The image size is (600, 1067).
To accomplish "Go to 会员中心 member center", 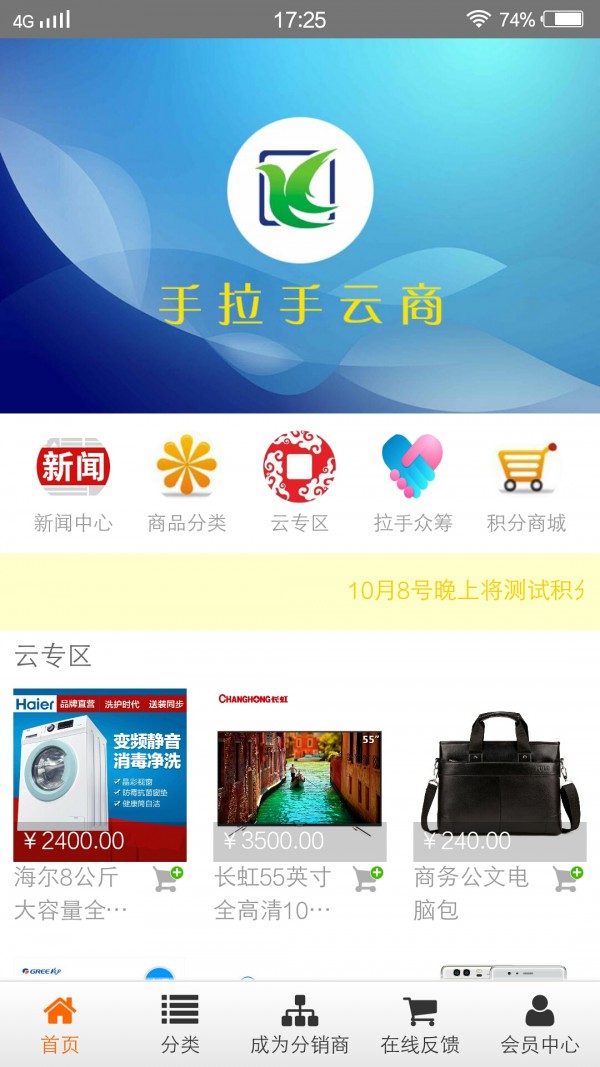I will click(x=540, y=1025).
